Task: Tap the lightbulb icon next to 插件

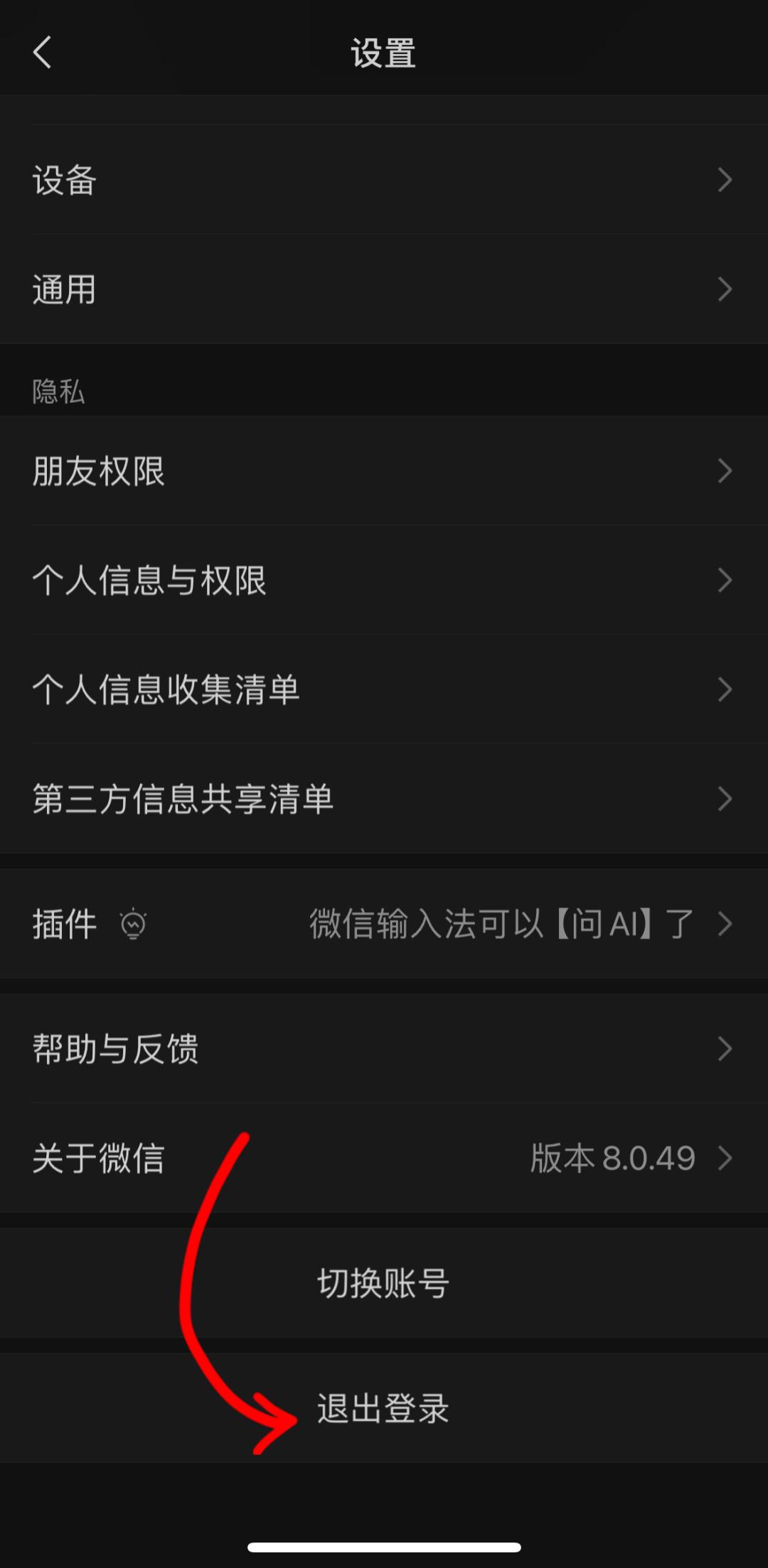Action: 134,924
